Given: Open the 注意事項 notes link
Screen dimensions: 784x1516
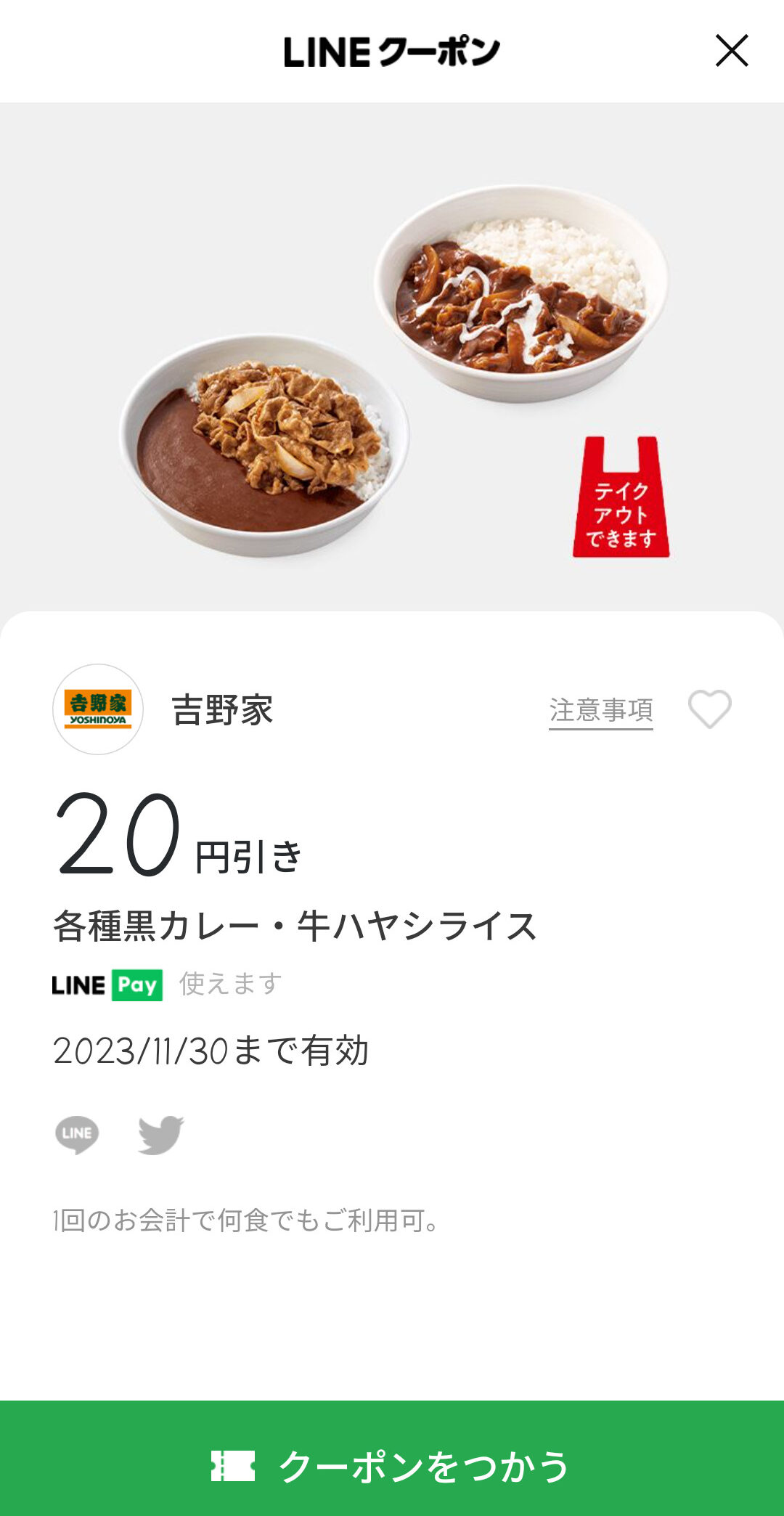Looking at the screenshot, I should tap(600, 710).
